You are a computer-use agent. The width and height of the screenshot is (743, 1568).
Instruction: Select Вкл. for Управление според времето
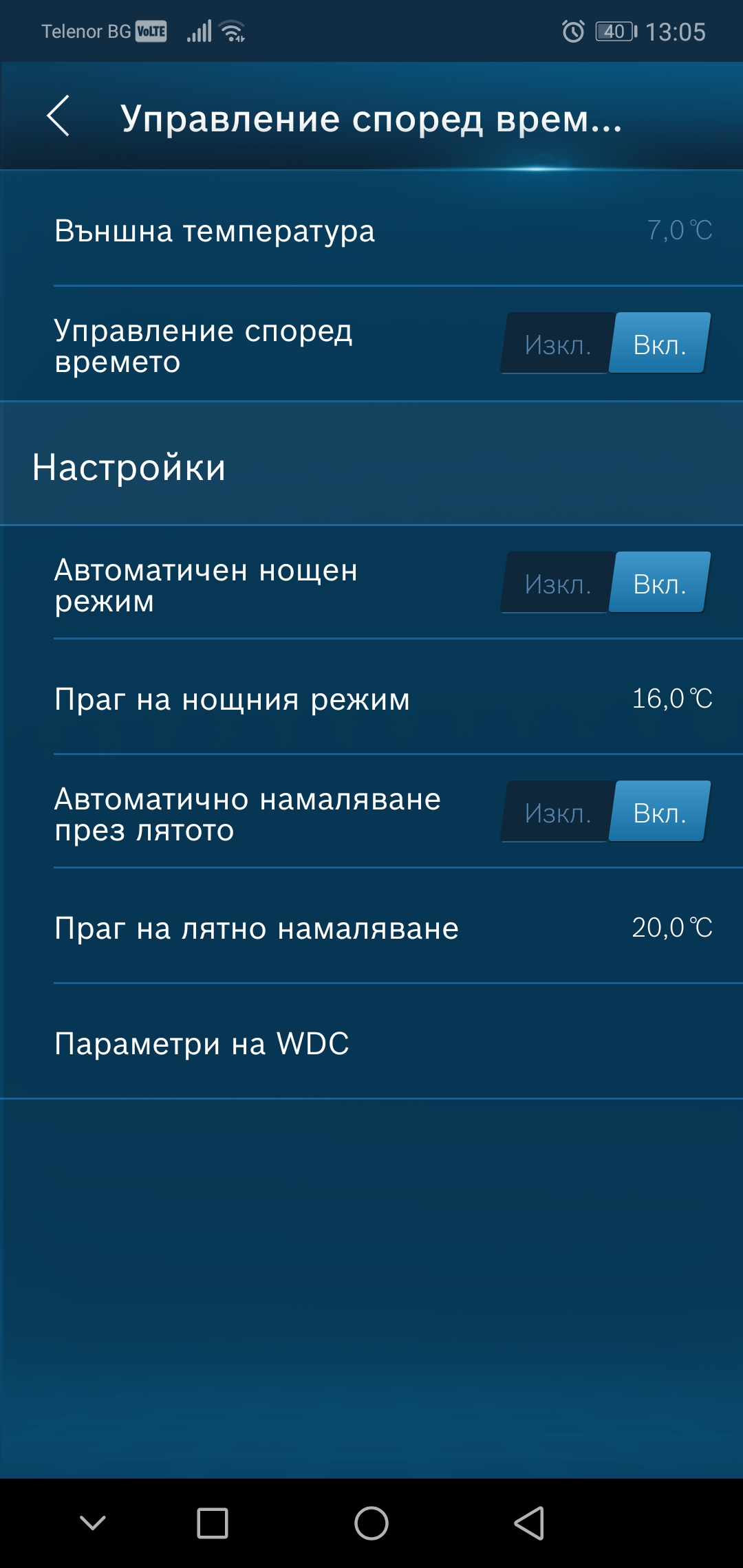click(659, 344)
